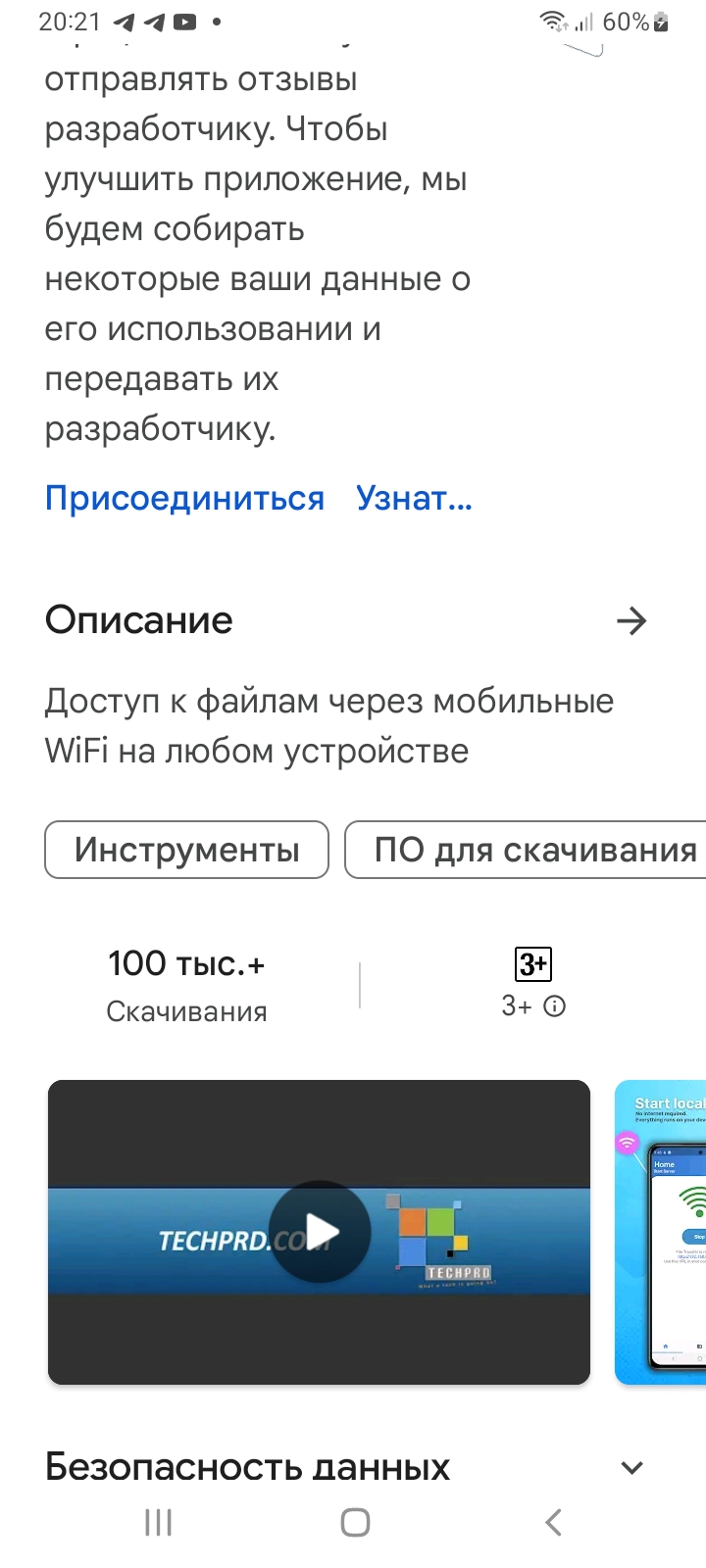Select the ПО для скачивания chip

pos(527,850)
